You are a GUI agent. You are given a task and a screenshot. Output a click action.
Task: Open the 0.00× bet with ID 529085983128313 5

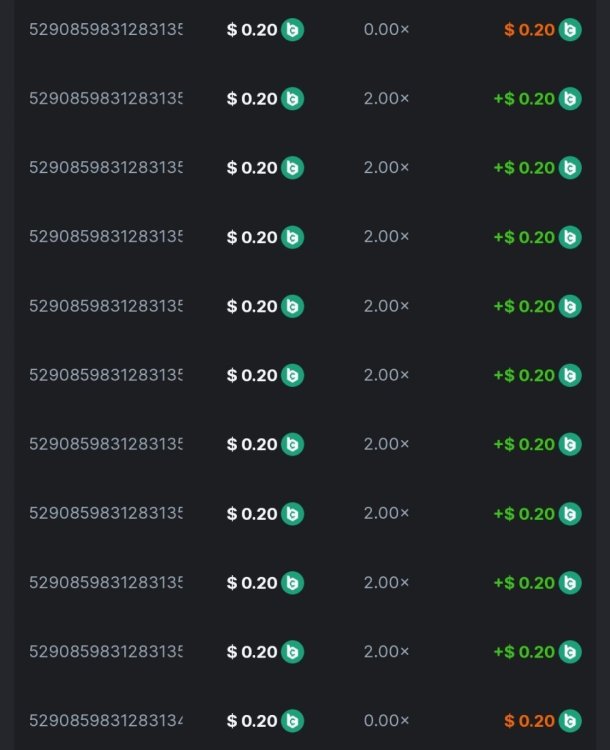(x=106, y=30)
